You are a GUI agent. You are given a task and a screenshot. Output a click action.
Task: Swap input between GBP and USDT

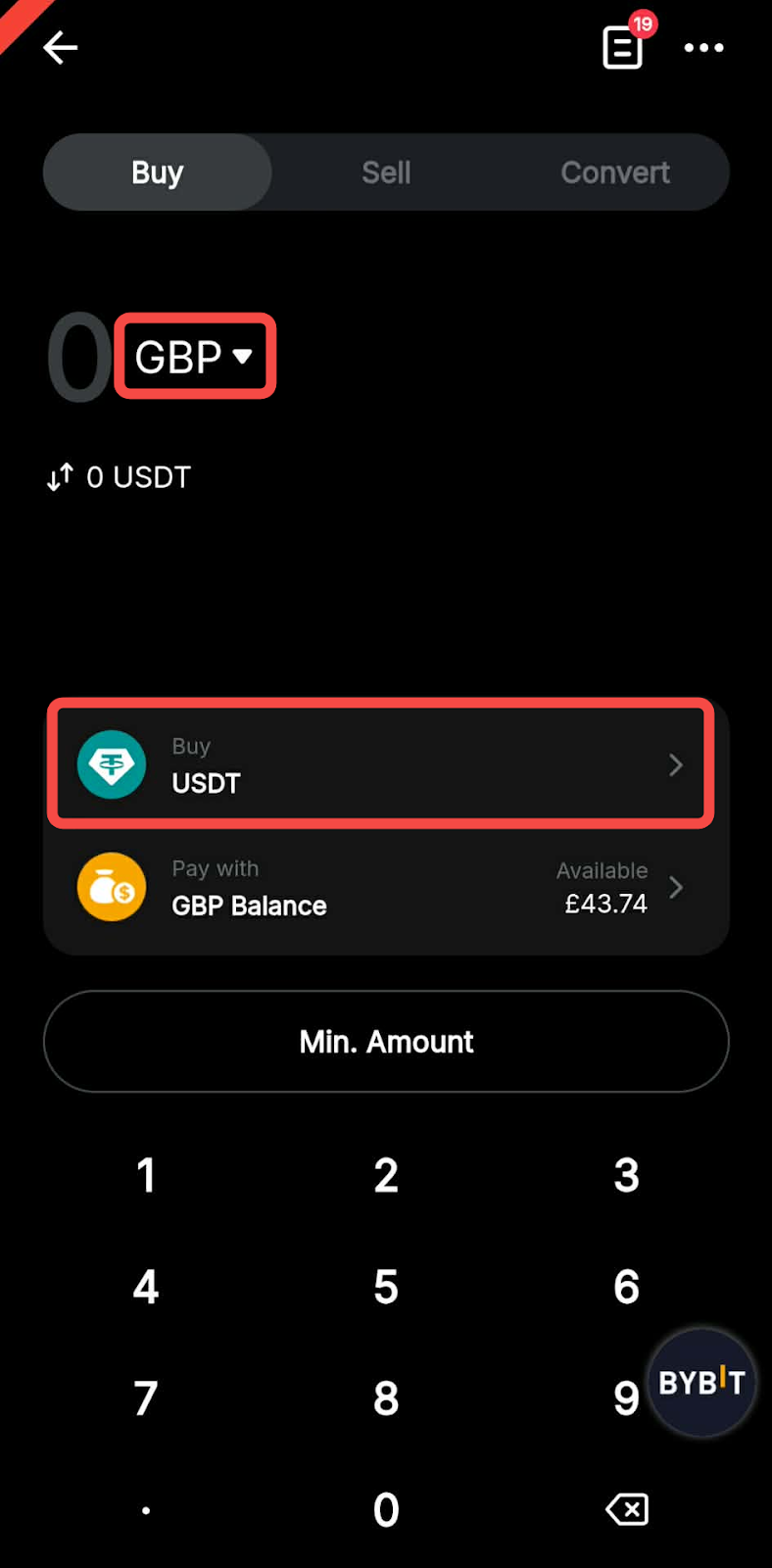click(x=60, y=477)
